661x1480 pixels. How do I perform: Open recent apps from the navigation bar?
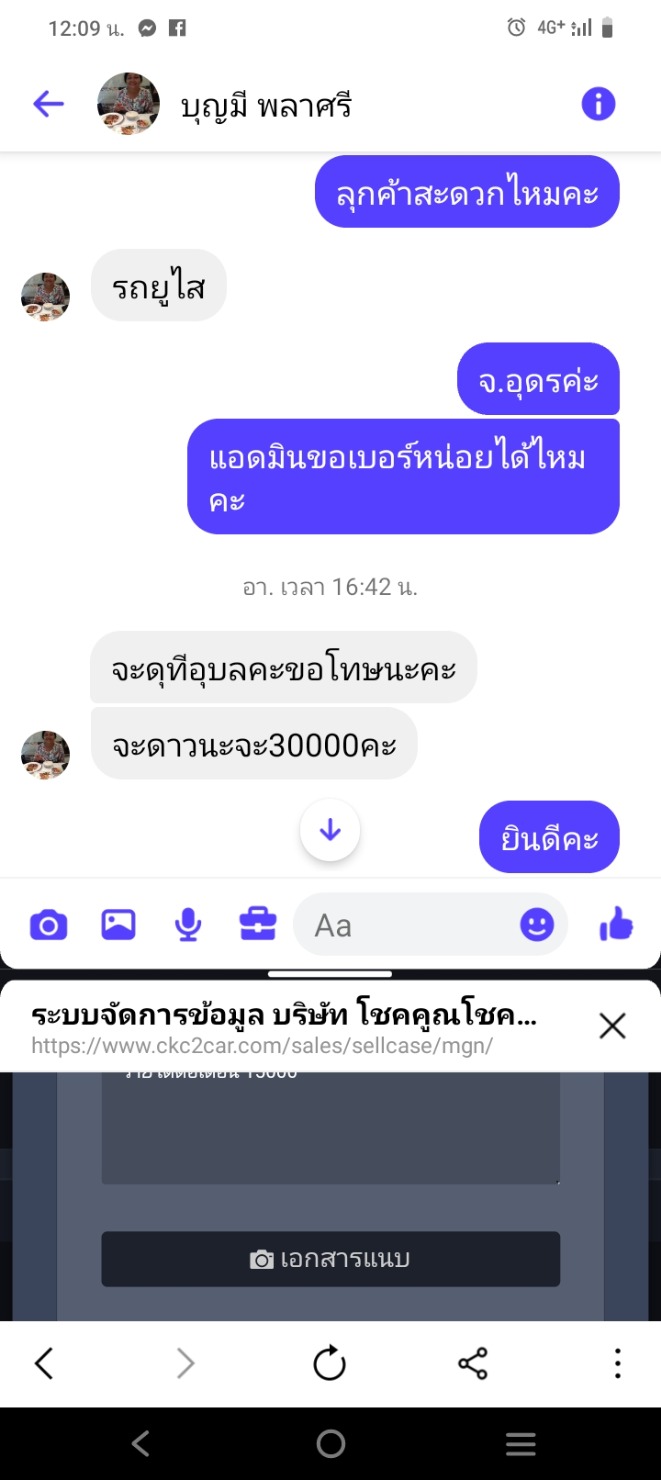(520, 1443)
